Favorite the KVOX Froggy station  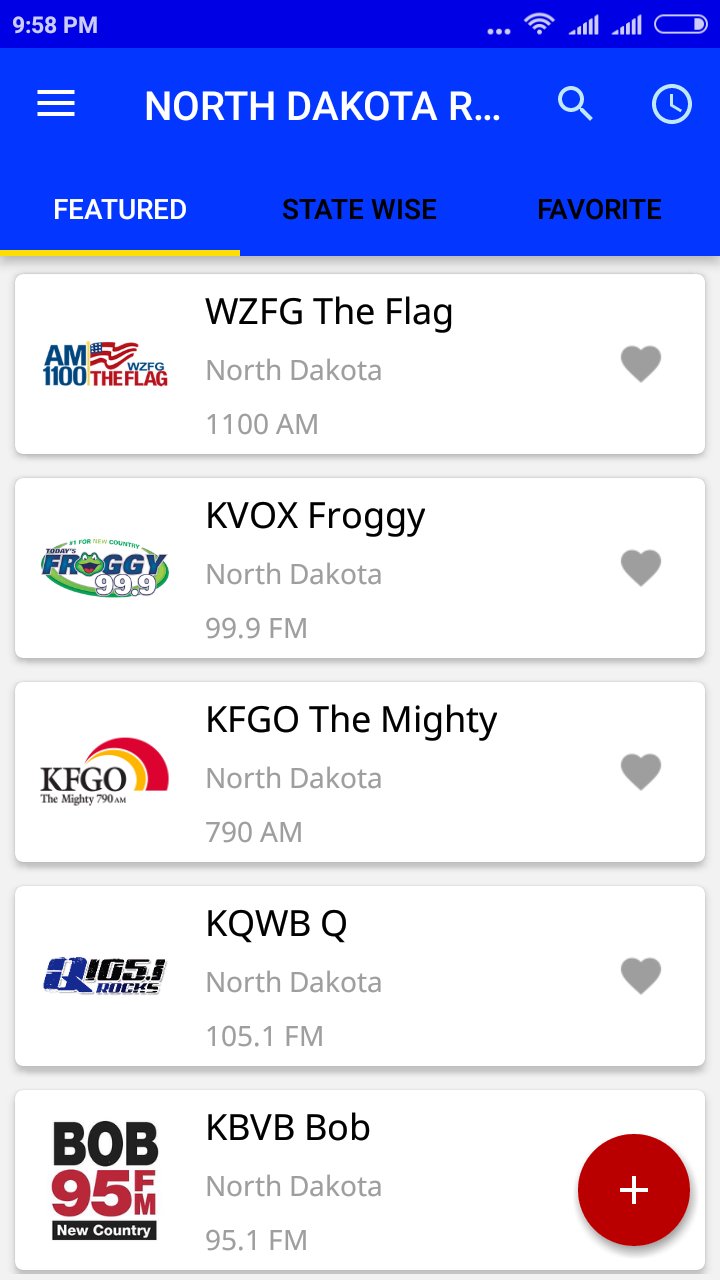(x=641, y=567)
